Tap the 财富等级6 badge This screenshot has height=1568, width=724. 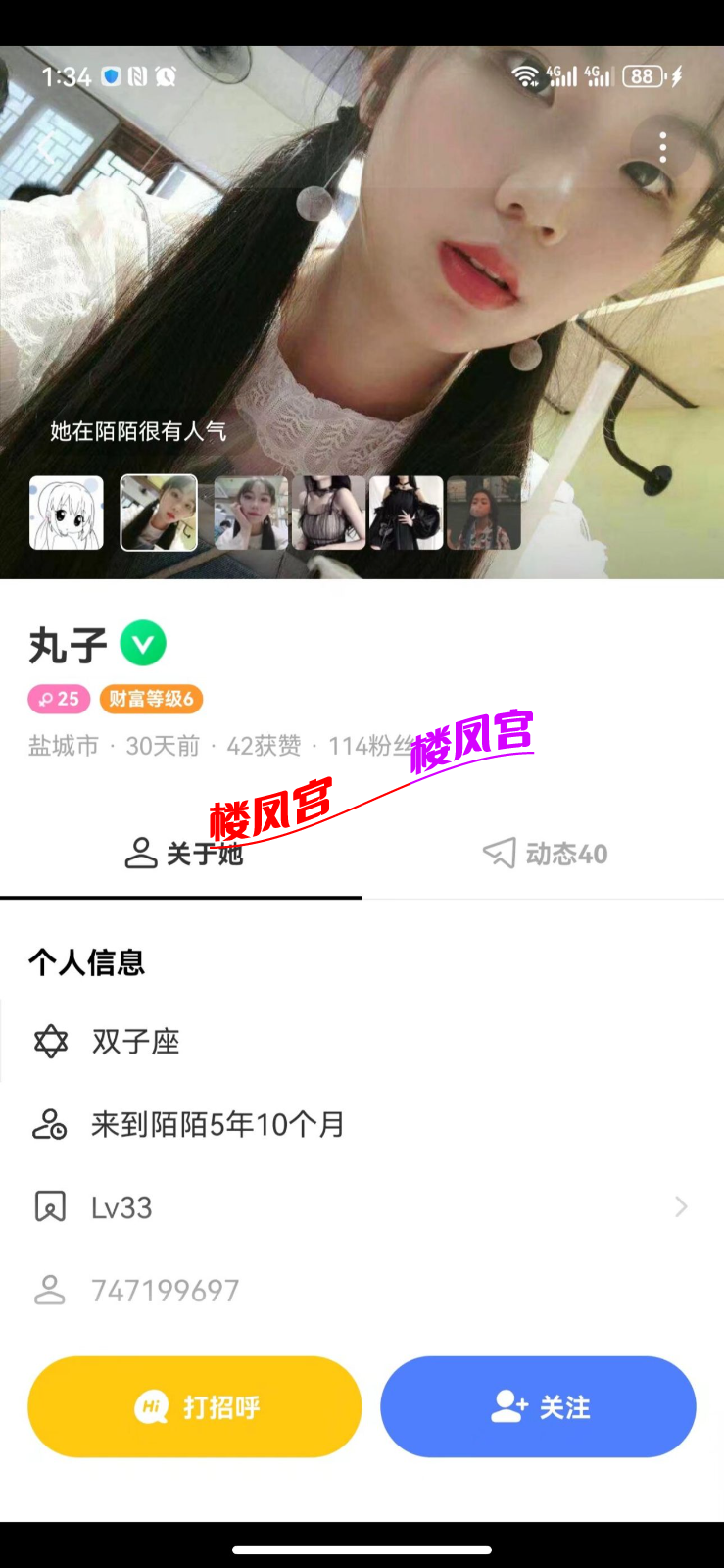coord(151,699)
